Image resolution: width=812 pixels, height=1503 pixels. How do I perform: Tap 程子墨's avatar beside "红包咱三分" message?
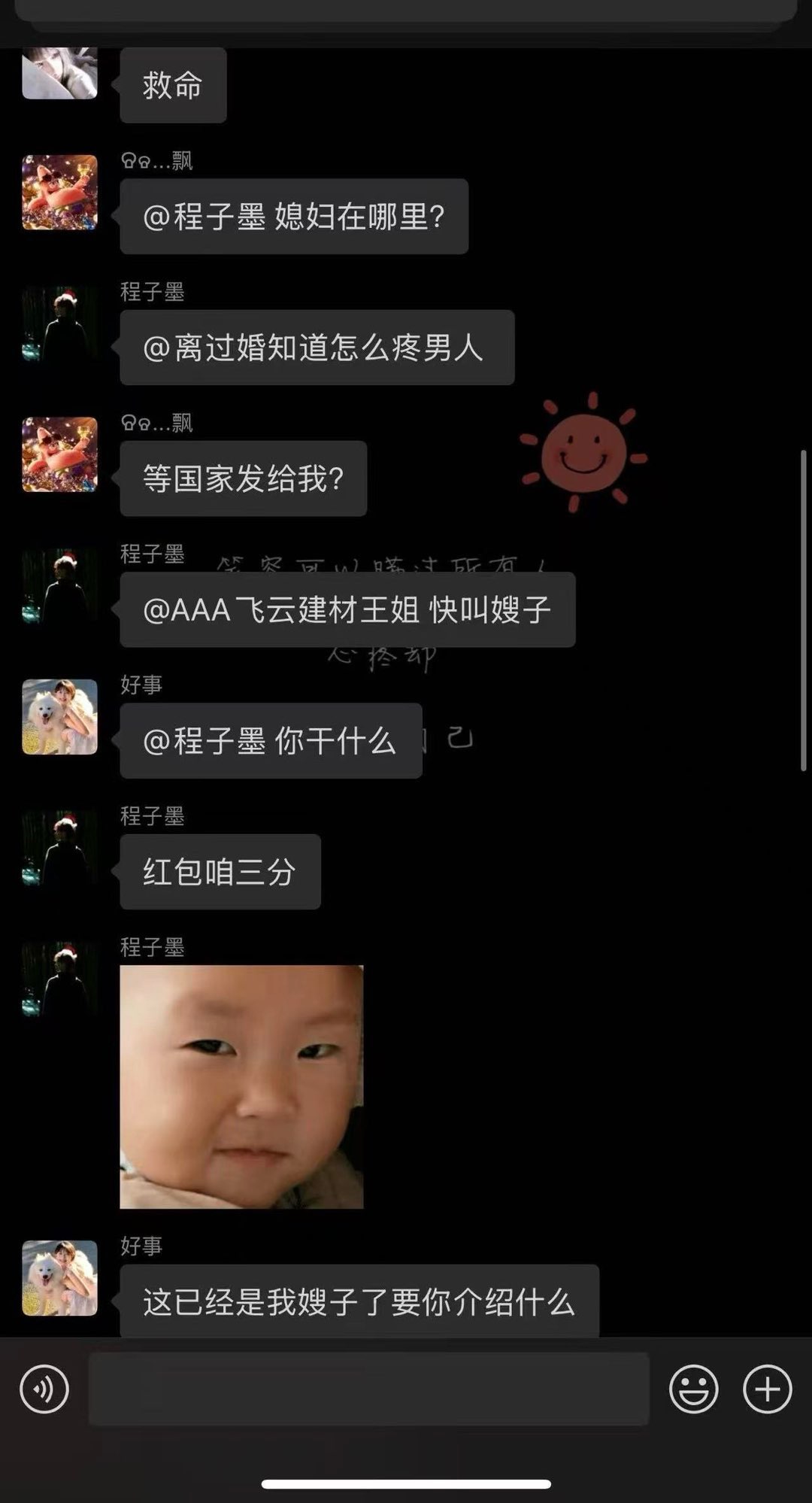60,848
